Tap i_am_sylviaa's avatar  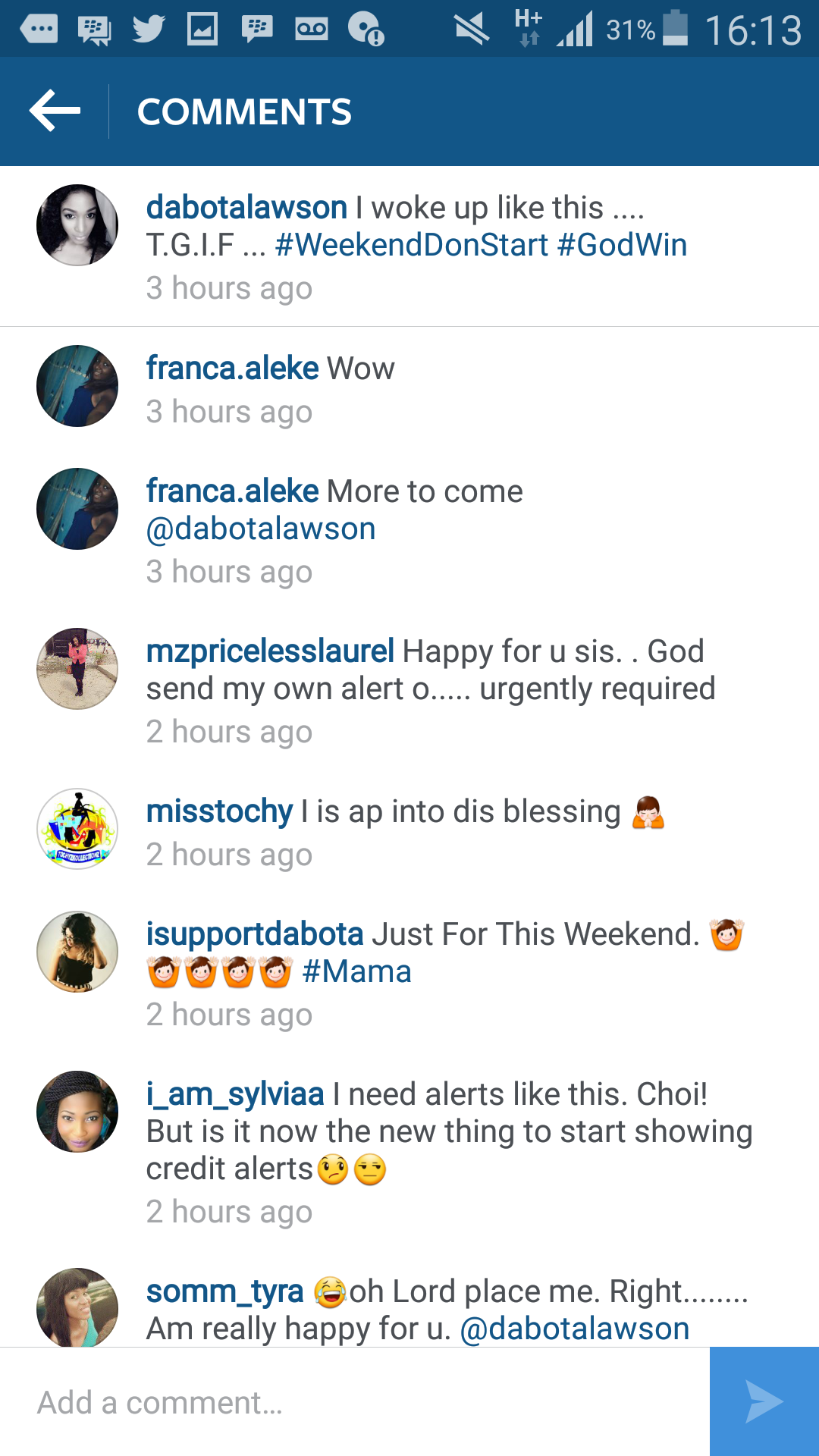click(77, 1112)
